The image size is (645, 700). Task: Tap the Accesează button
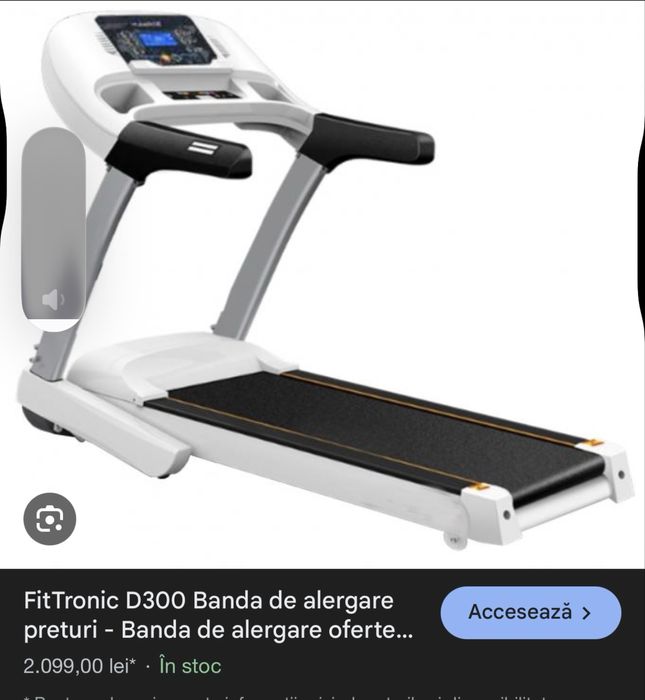tap(530, 612)
